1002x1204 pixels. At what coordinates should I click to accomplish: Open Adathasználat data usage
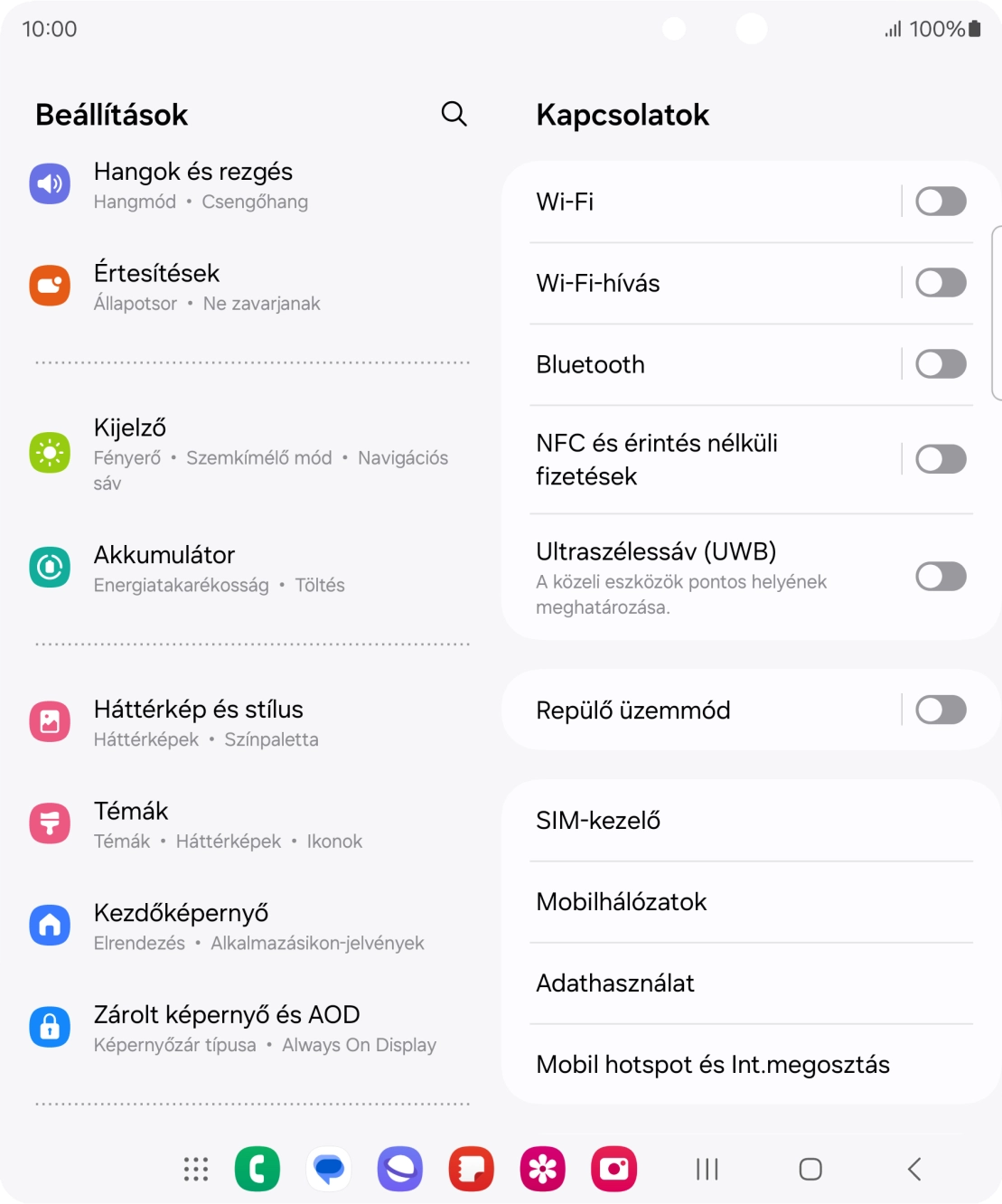click(750, 983)
